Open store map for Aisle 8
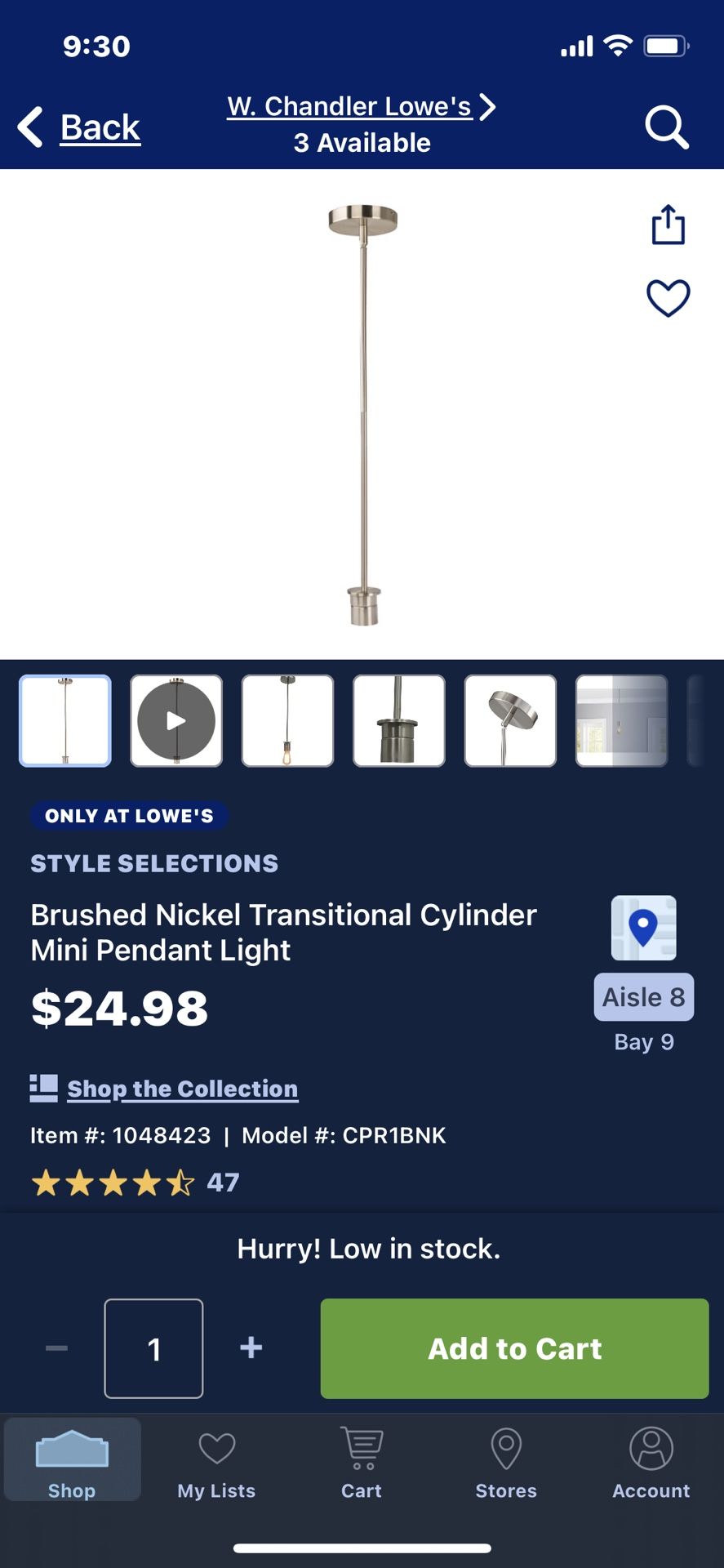 click(643, 929)
